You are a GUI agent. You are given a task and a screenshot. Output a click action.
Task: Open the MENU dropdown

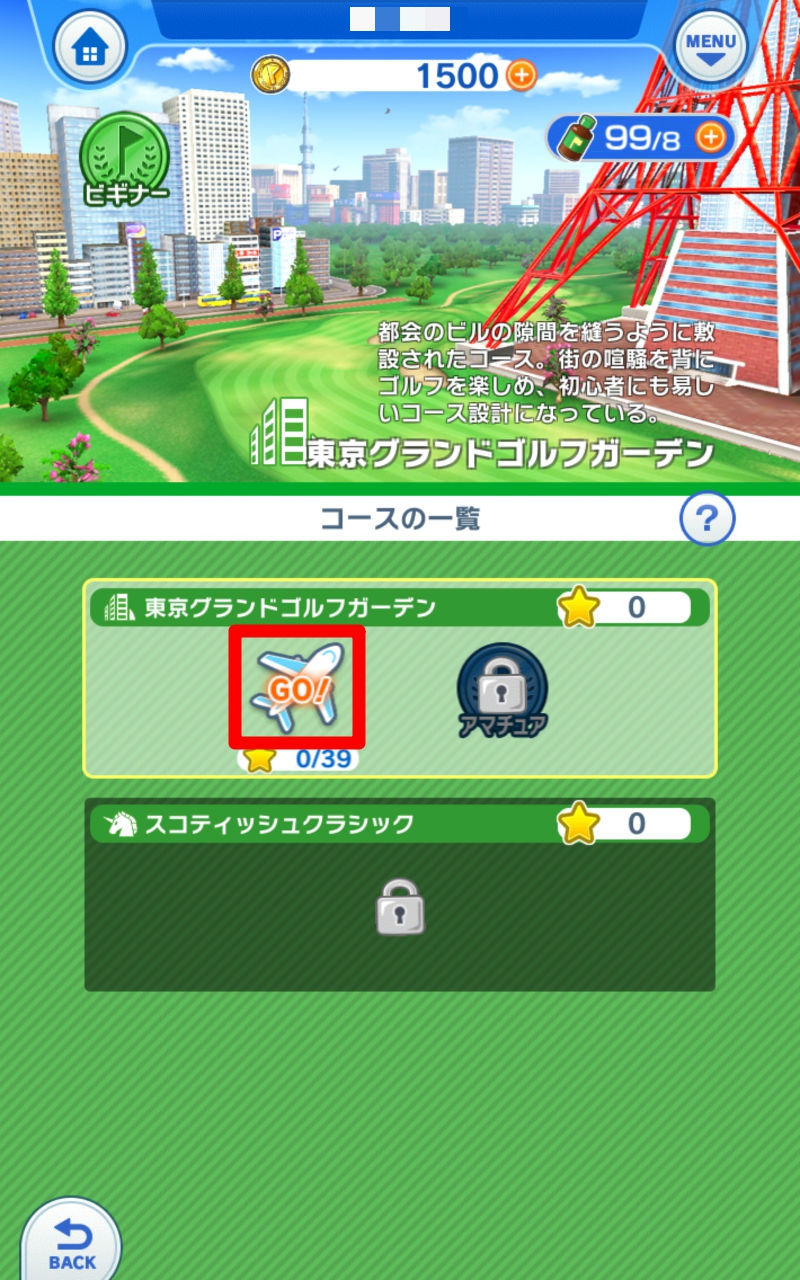pyautogui.click(x=712, y=46)
